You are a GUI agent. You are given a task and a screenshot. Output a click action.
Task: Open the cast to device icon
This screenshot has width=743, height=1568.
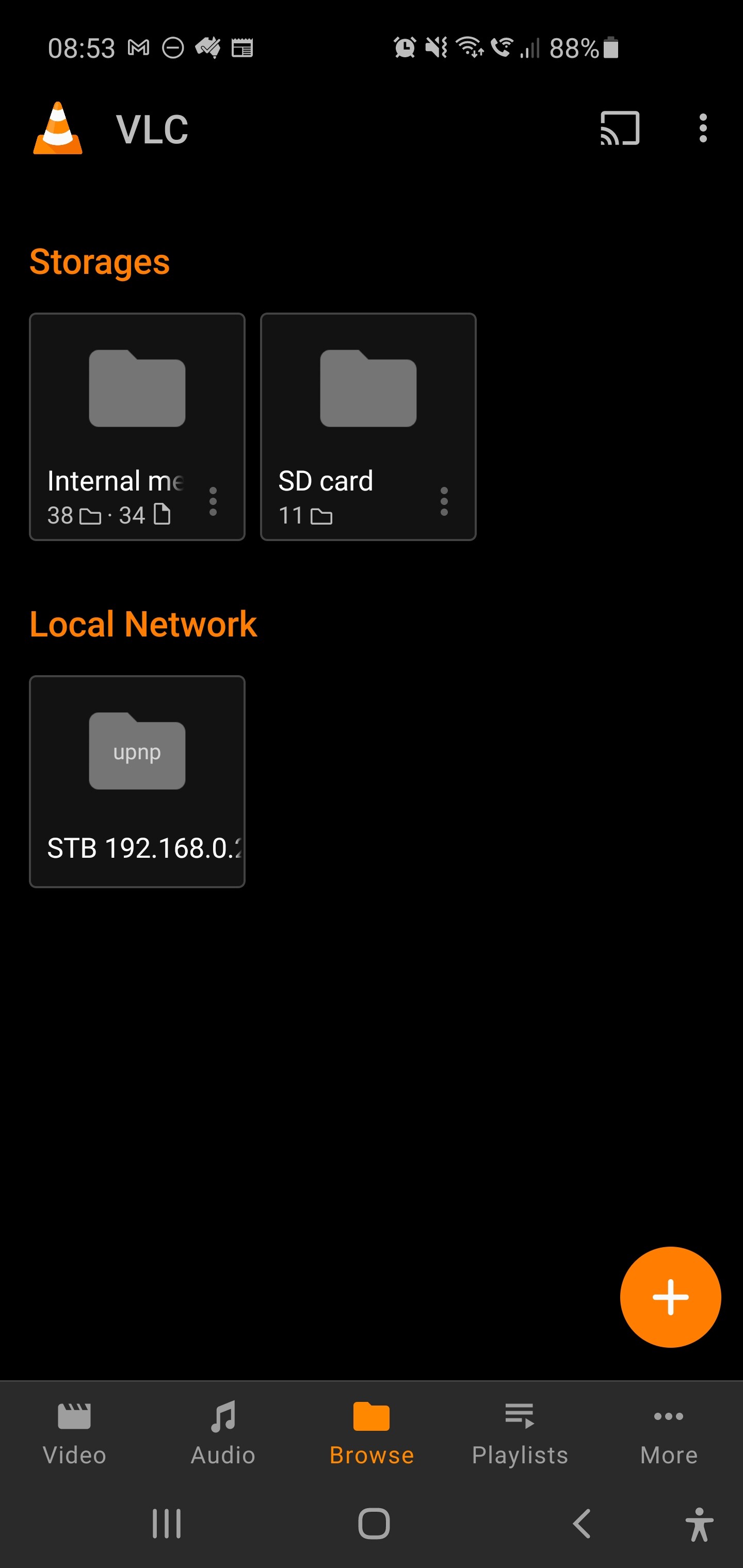pyautogui.click(x=619, y=128)
